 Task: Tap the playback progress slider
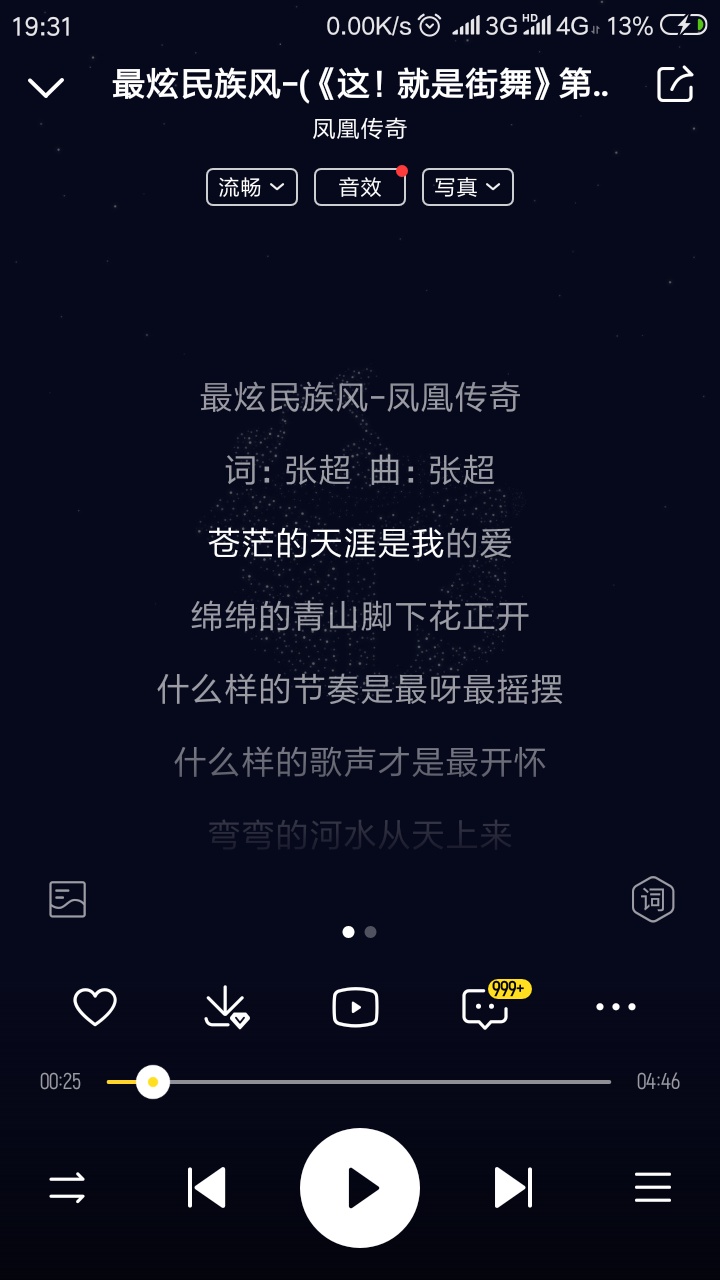pos(359,1082)
